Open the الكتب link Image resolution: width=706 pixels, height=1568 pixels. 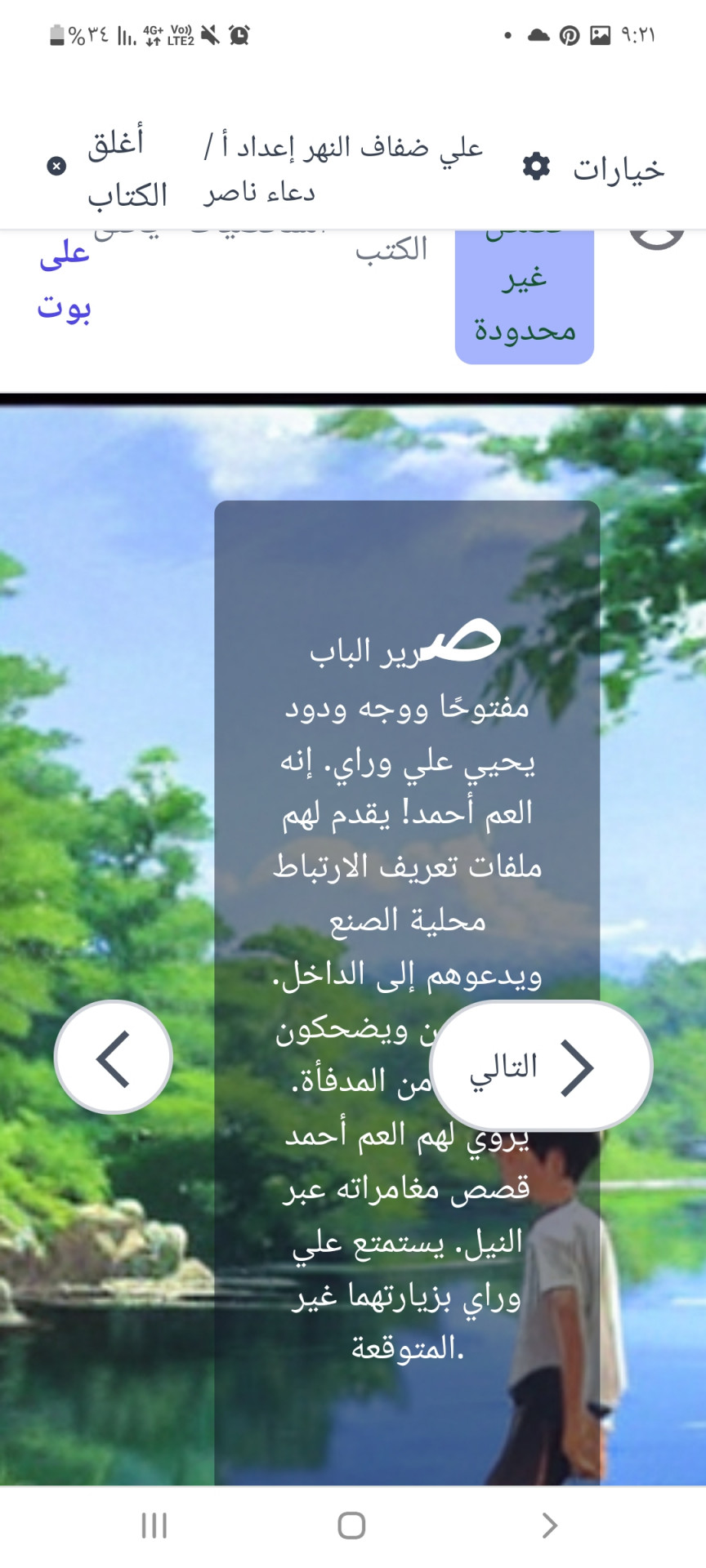pyautogui.click(x=391, y=249)
